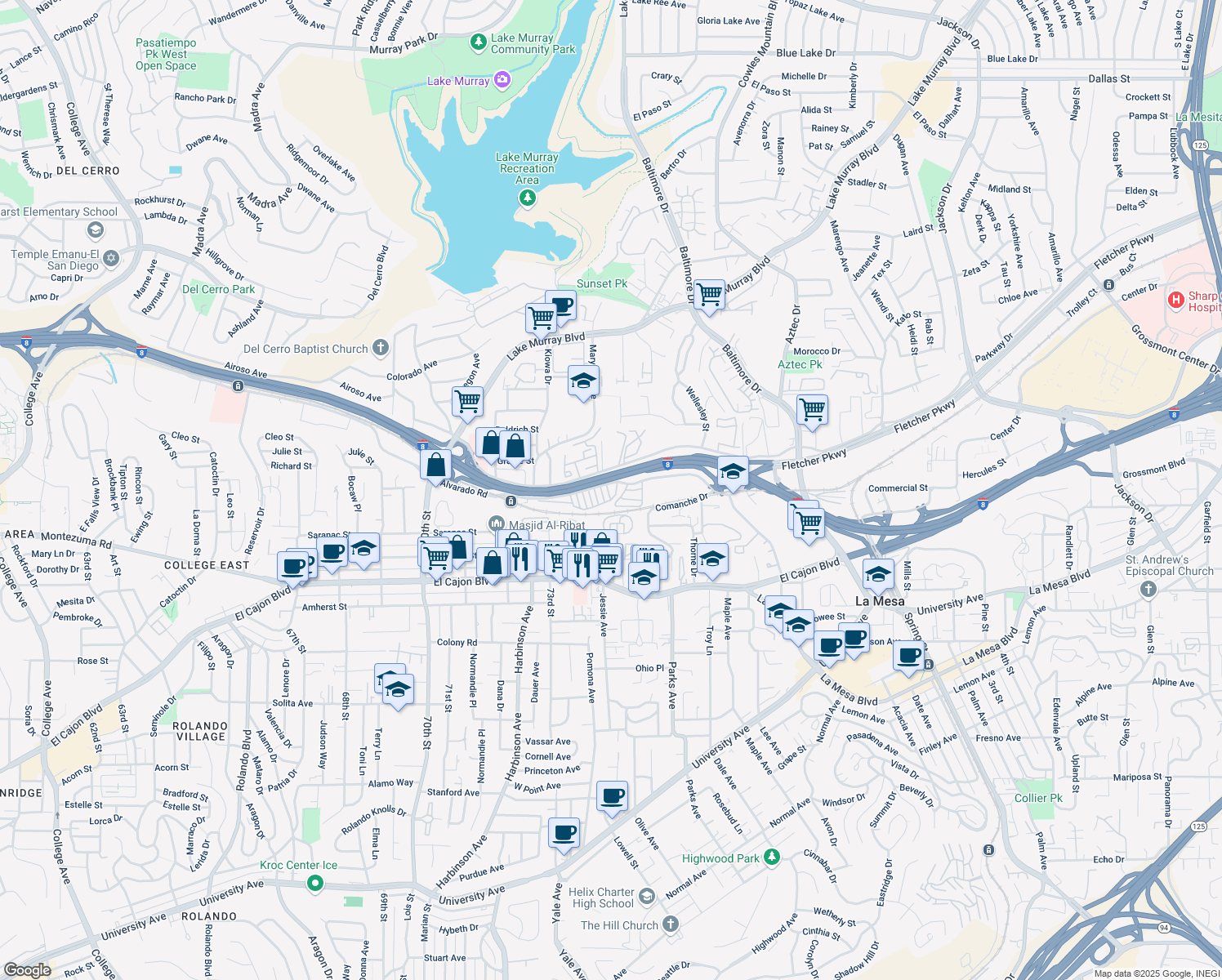Viewport: 1222px width, 980px height.
Task: Tap the grocery cart marker below Aztec Pk
Action: pyautogui.click(x=812, y=409)
